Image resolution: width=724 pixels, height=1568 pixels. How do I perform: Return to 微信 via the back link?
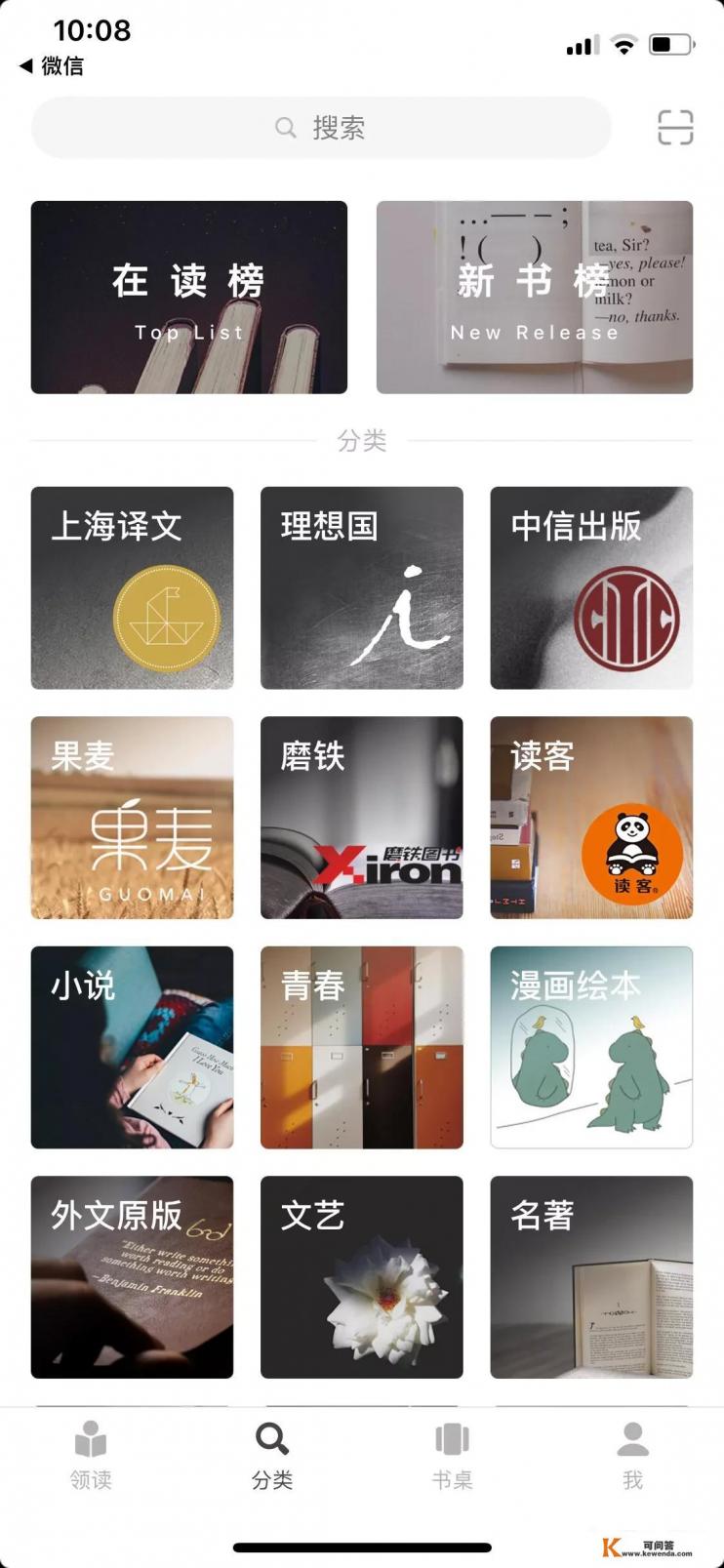[x=53, y=66]
